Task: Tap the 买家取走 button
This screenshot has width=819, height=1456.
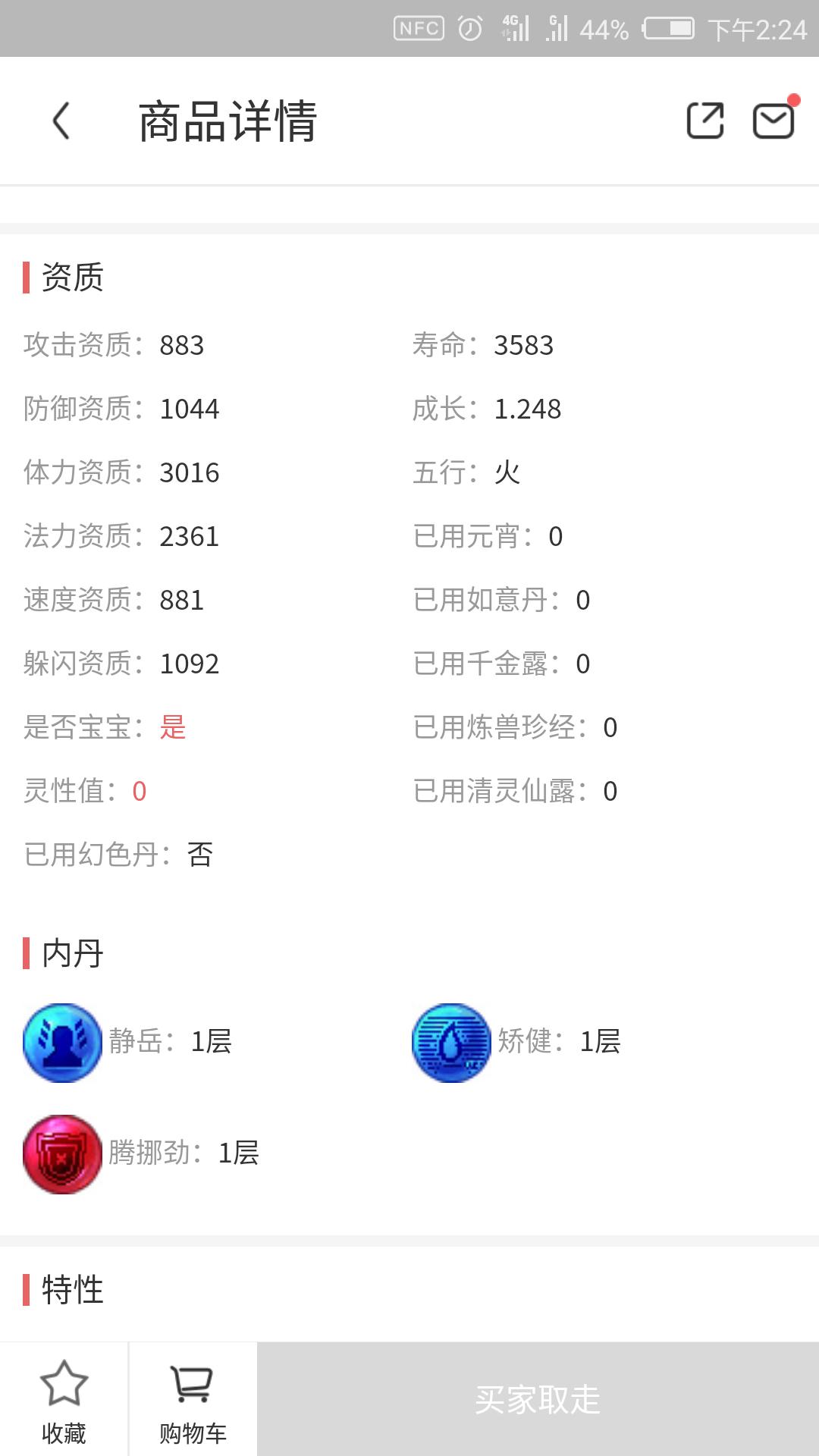Action: click(x=538, y=1399)
